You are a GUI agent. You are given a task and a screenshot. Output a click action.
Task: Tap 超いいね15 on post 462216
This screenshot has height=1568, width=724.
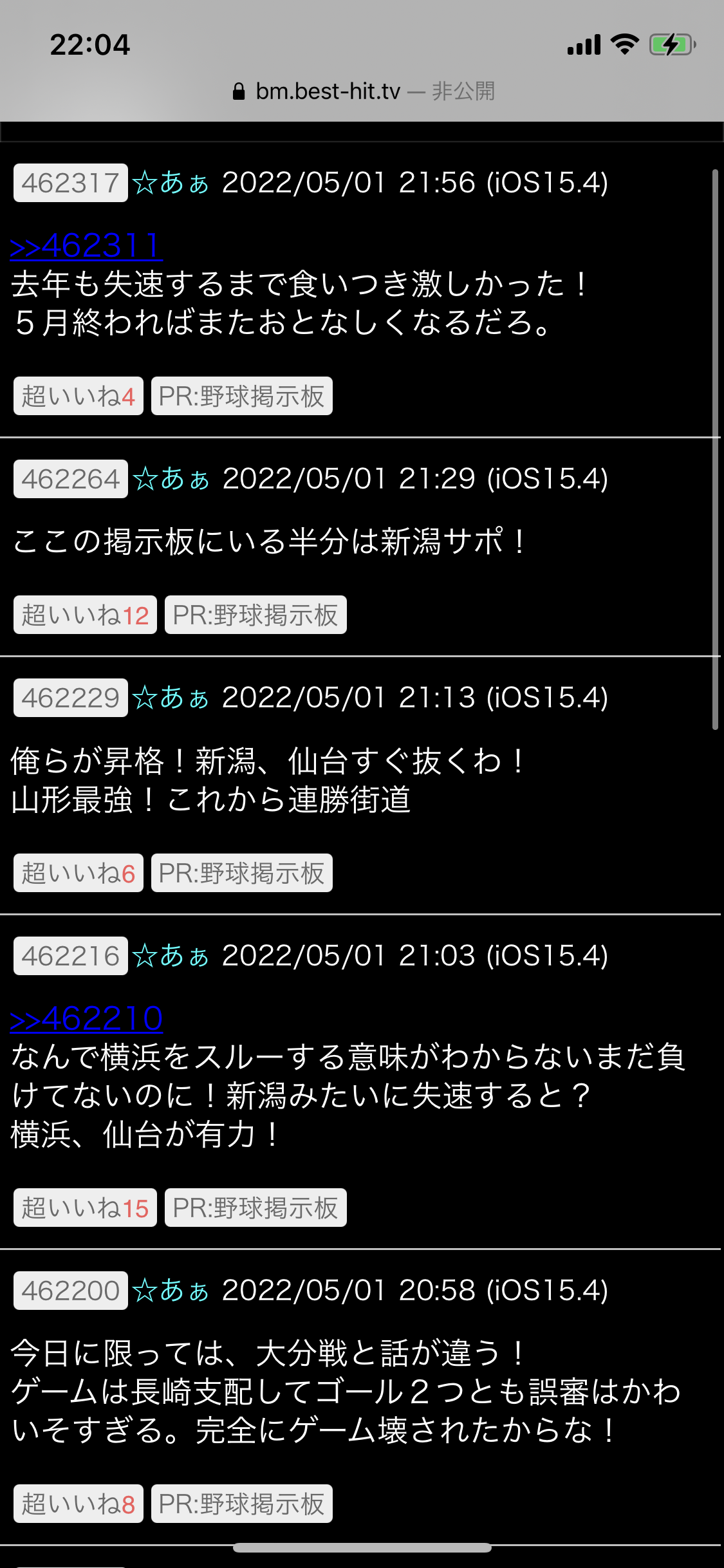coord(85,1208)
